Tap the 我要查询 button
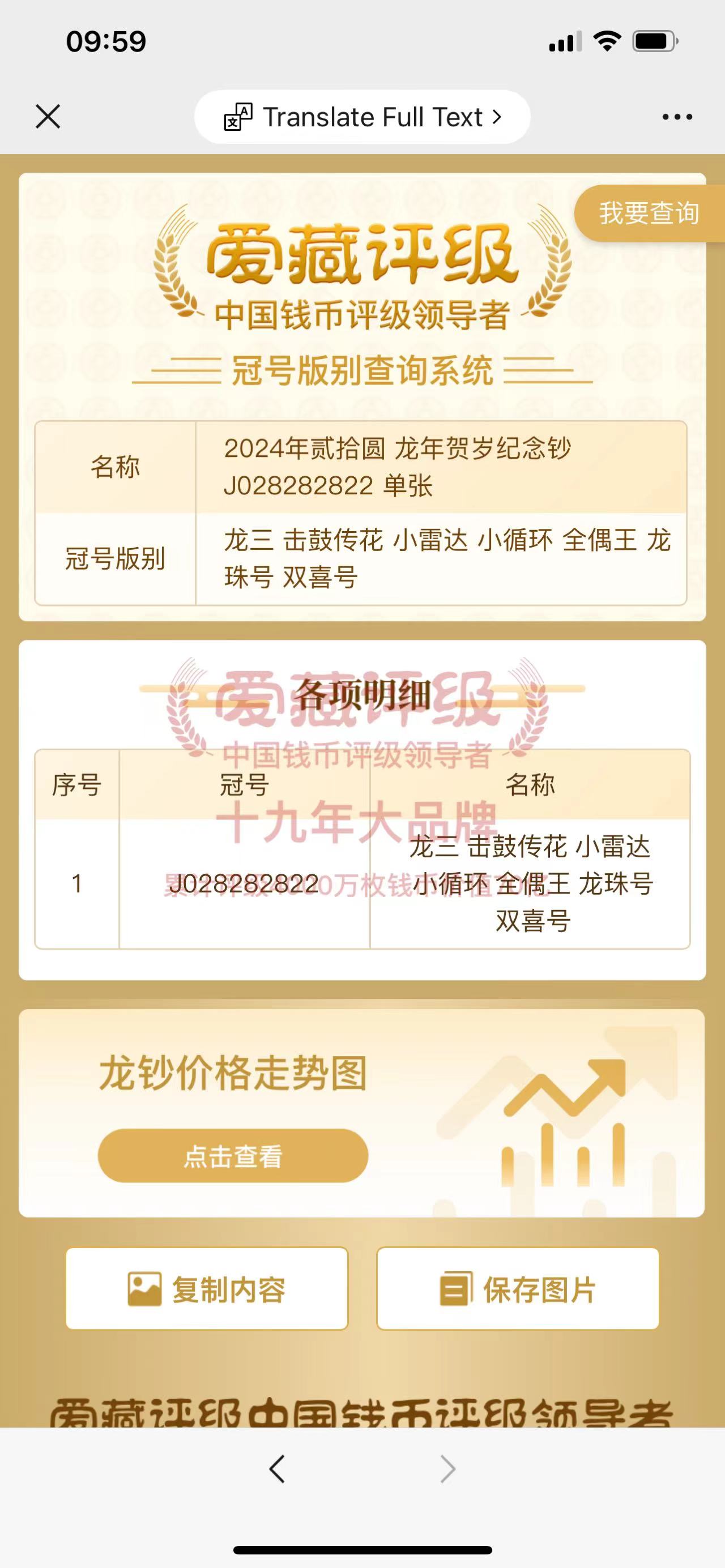The width and height of the screenshot is (725, 1568). coord(649,213)
